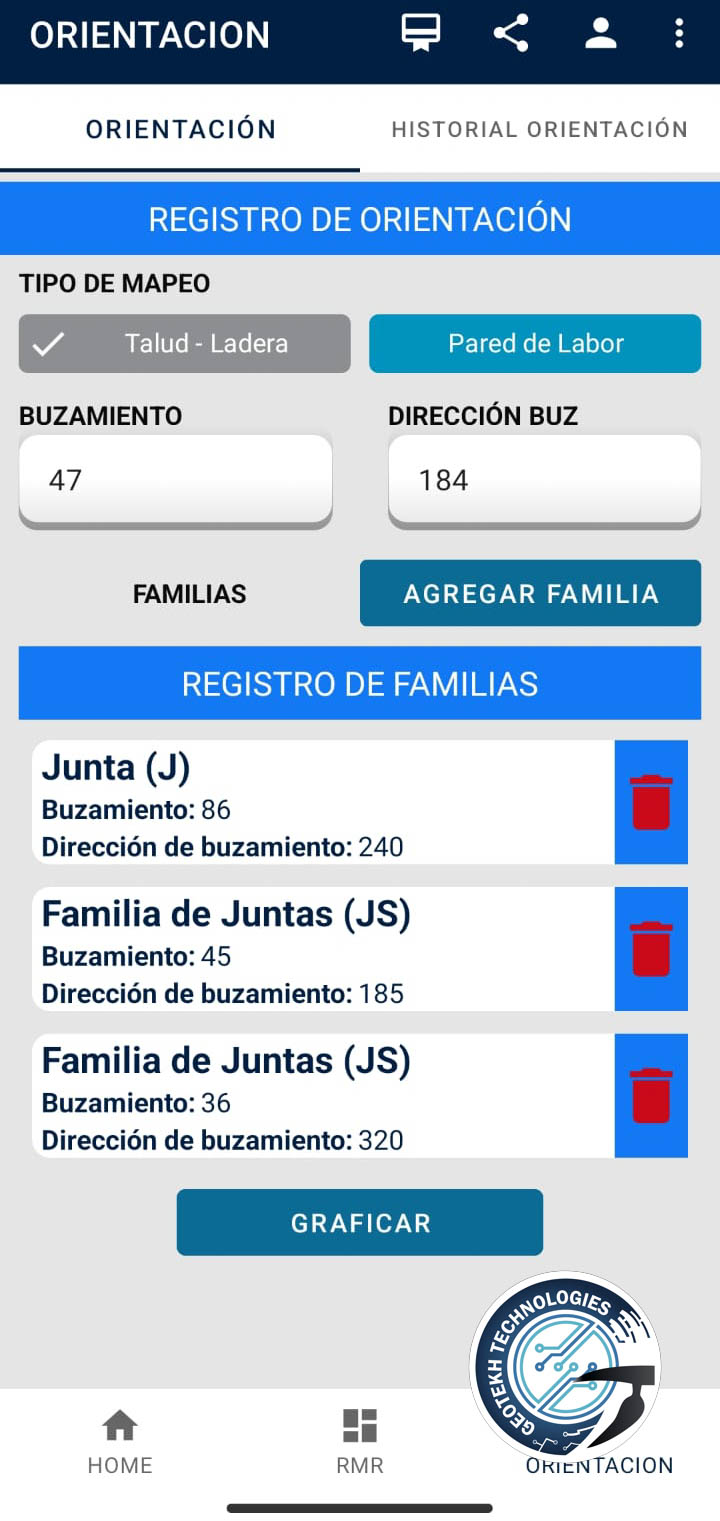This screenshot has height=1521, width=720.
Task: Delete the Junta (J) entry
Action: point(651,802)
